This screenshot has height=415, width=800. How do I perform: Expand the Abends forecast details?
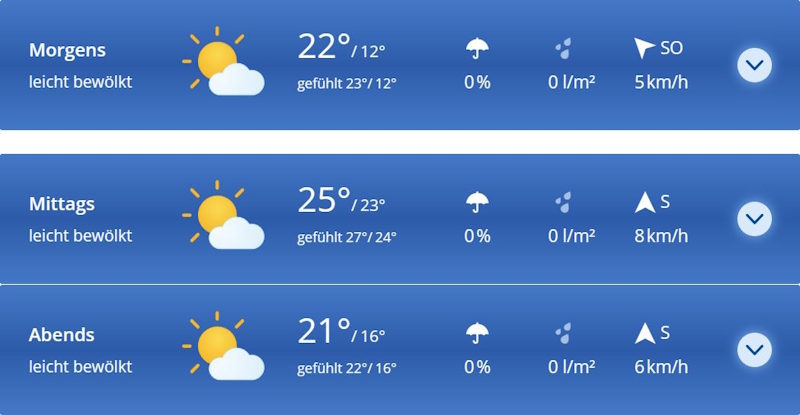tap(754, 350)
